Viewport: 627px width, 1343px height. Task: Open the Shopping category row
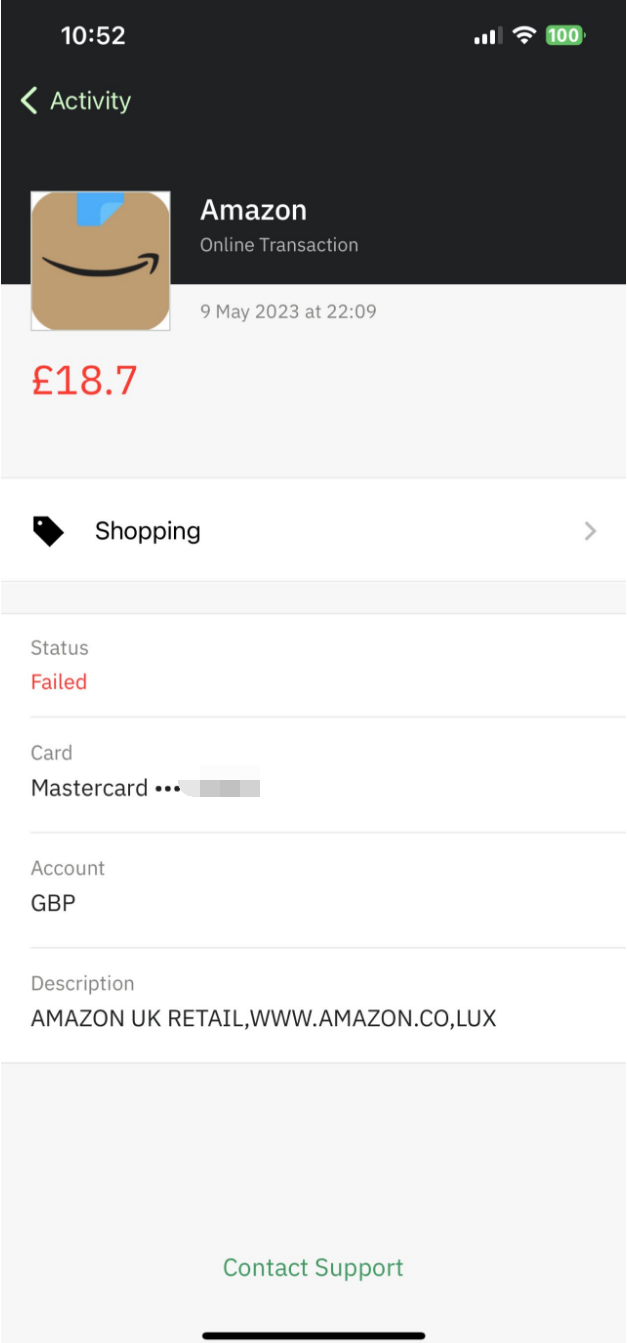(313, 531)
